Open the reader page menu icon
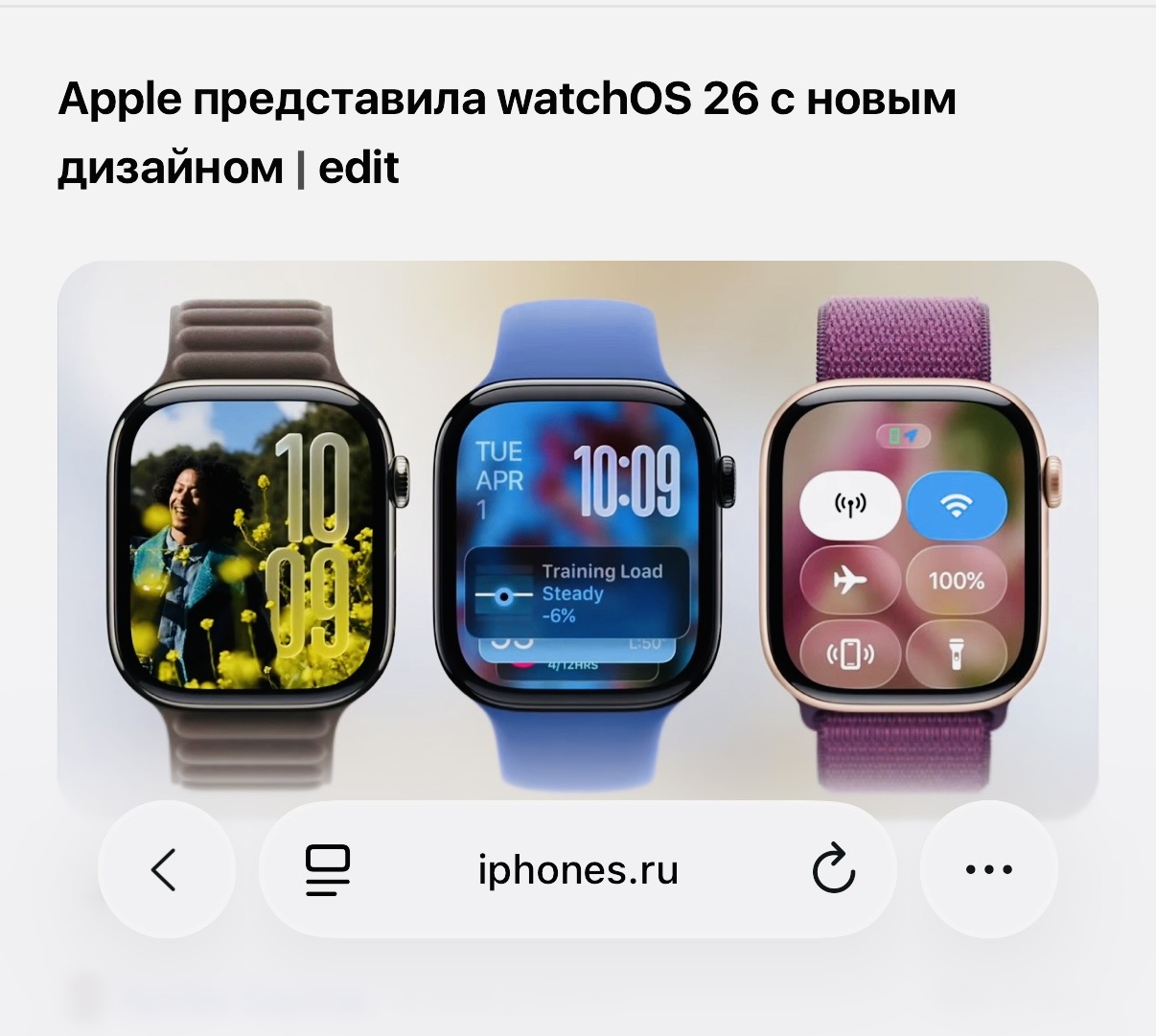1156x1036 pixels. coord(328,870)
